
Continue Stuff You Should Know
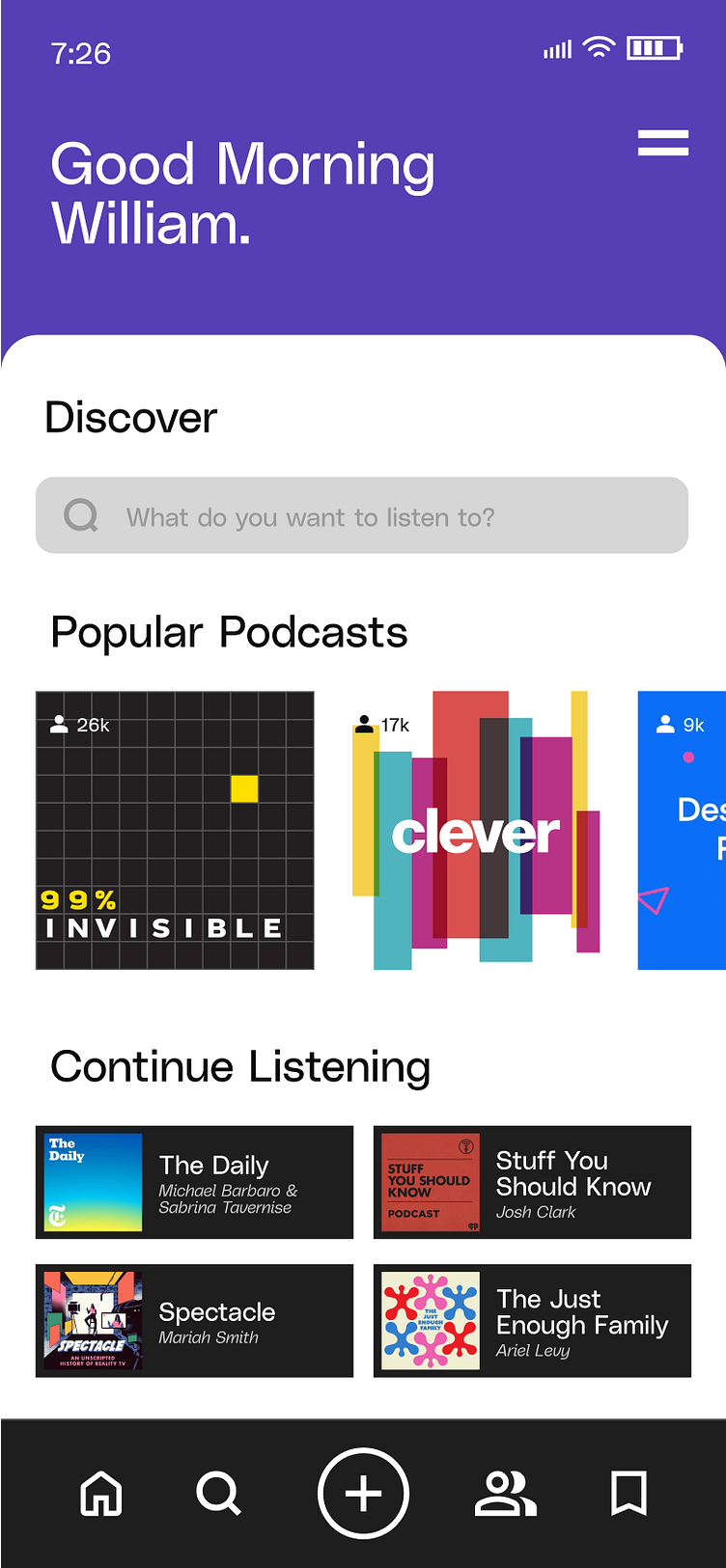pyautogui.click(x=532, y=1182)
